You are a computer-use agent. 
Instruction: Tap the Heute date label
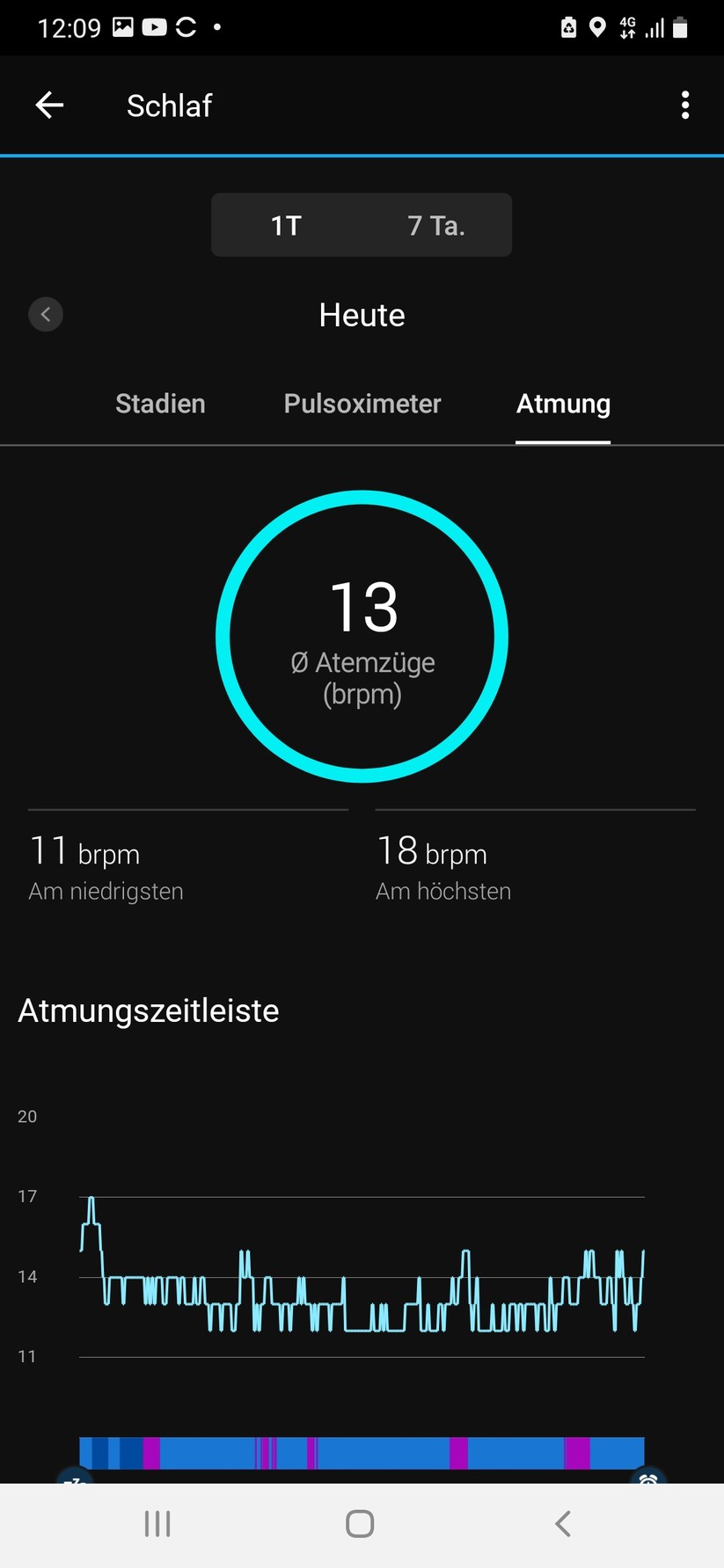click(x=362, y=314)
